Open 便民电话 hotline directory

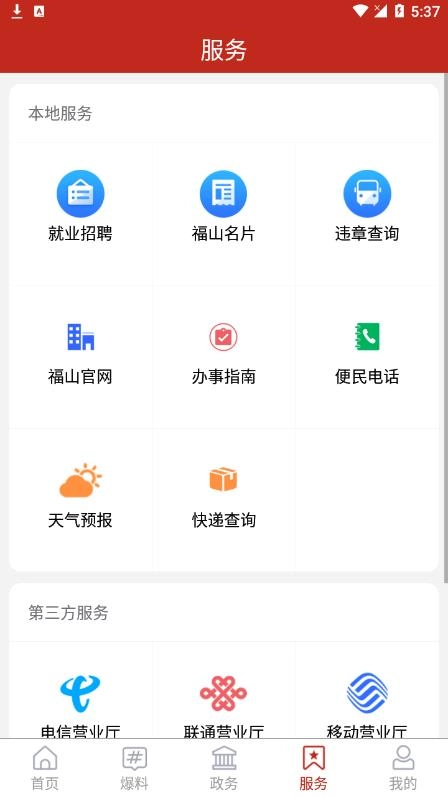[x=367, y=356]
